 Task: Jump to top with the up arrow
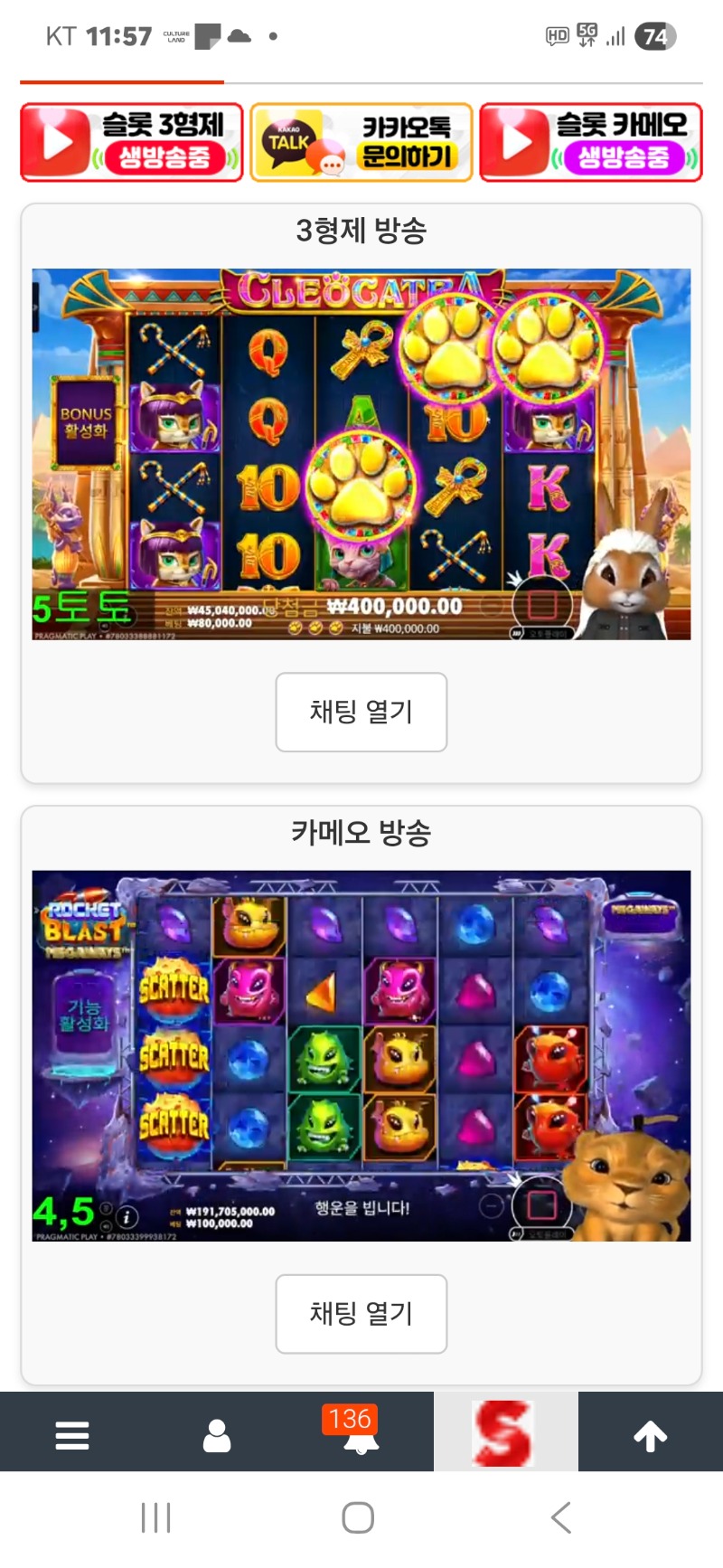(x=651, y=1435)
